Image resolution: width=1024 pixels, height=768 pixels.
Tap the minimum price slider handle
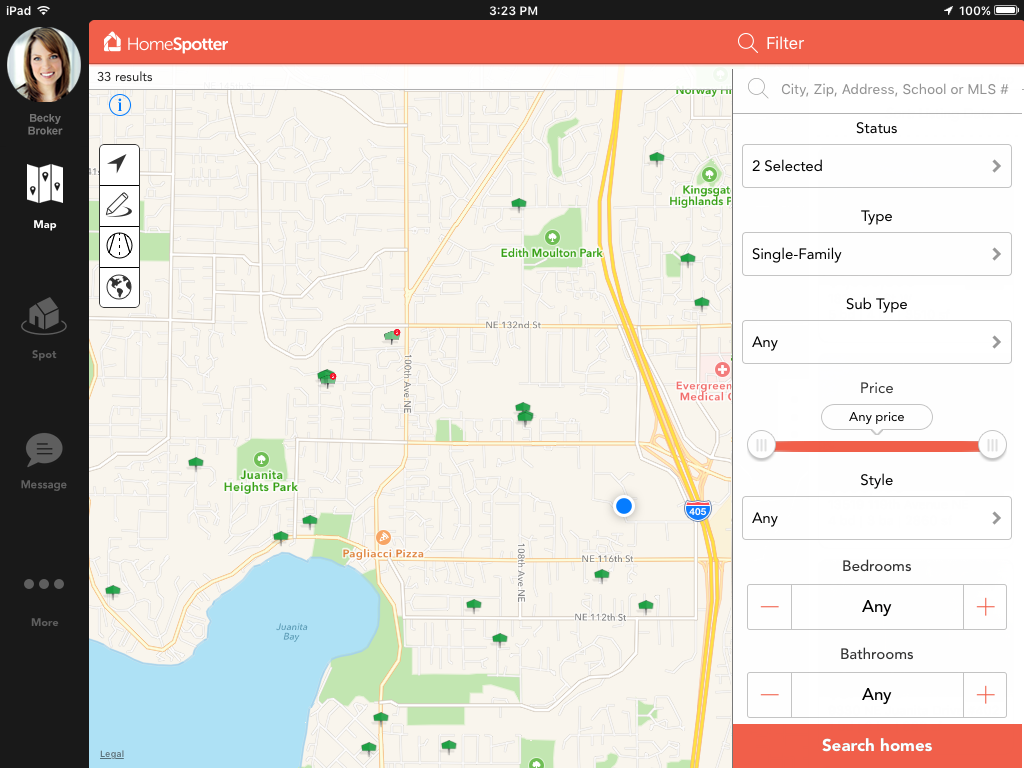tap(761, 445)
